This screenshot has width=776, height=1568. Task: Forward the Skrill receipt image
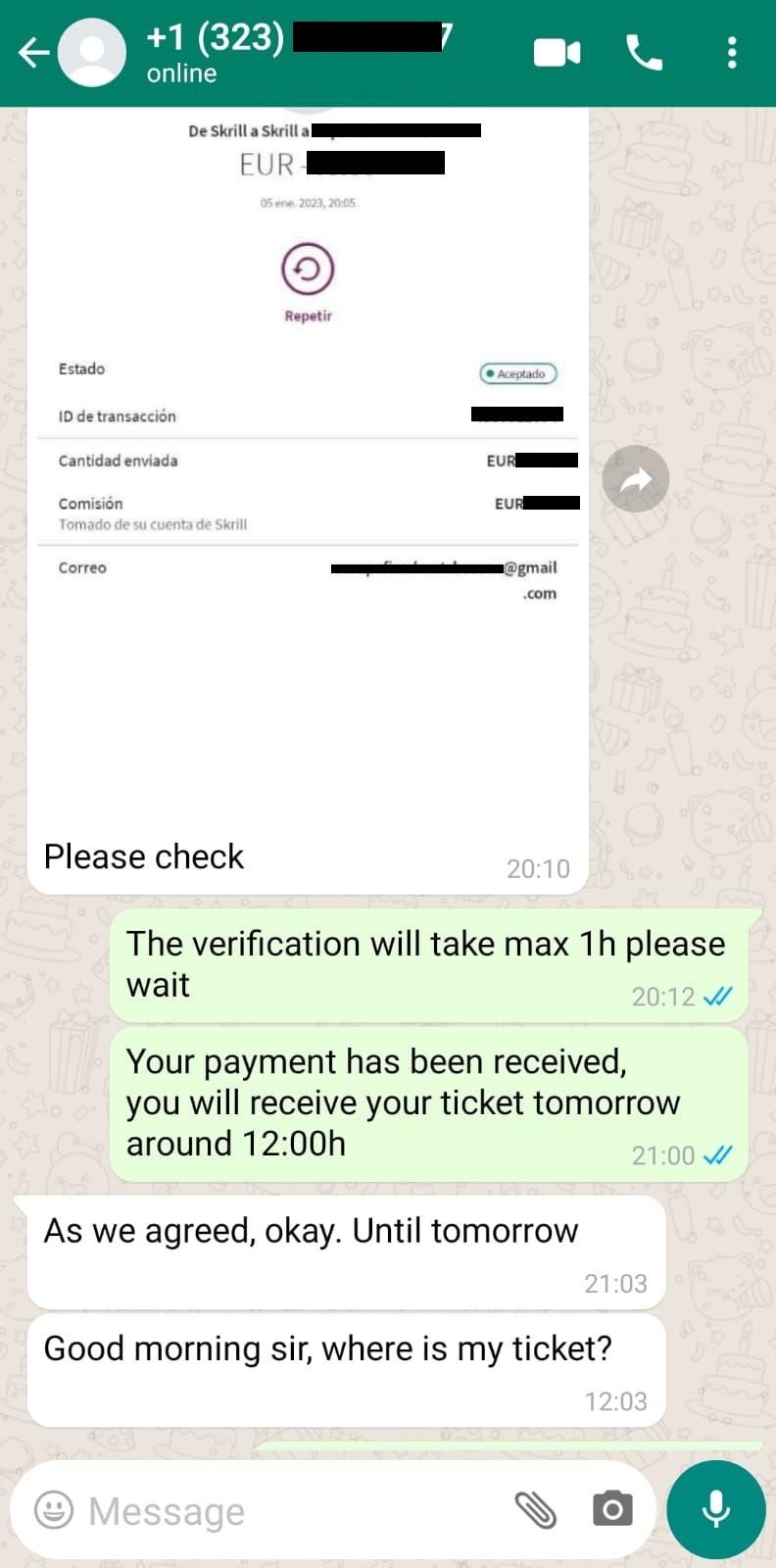[x=636, y=479]
